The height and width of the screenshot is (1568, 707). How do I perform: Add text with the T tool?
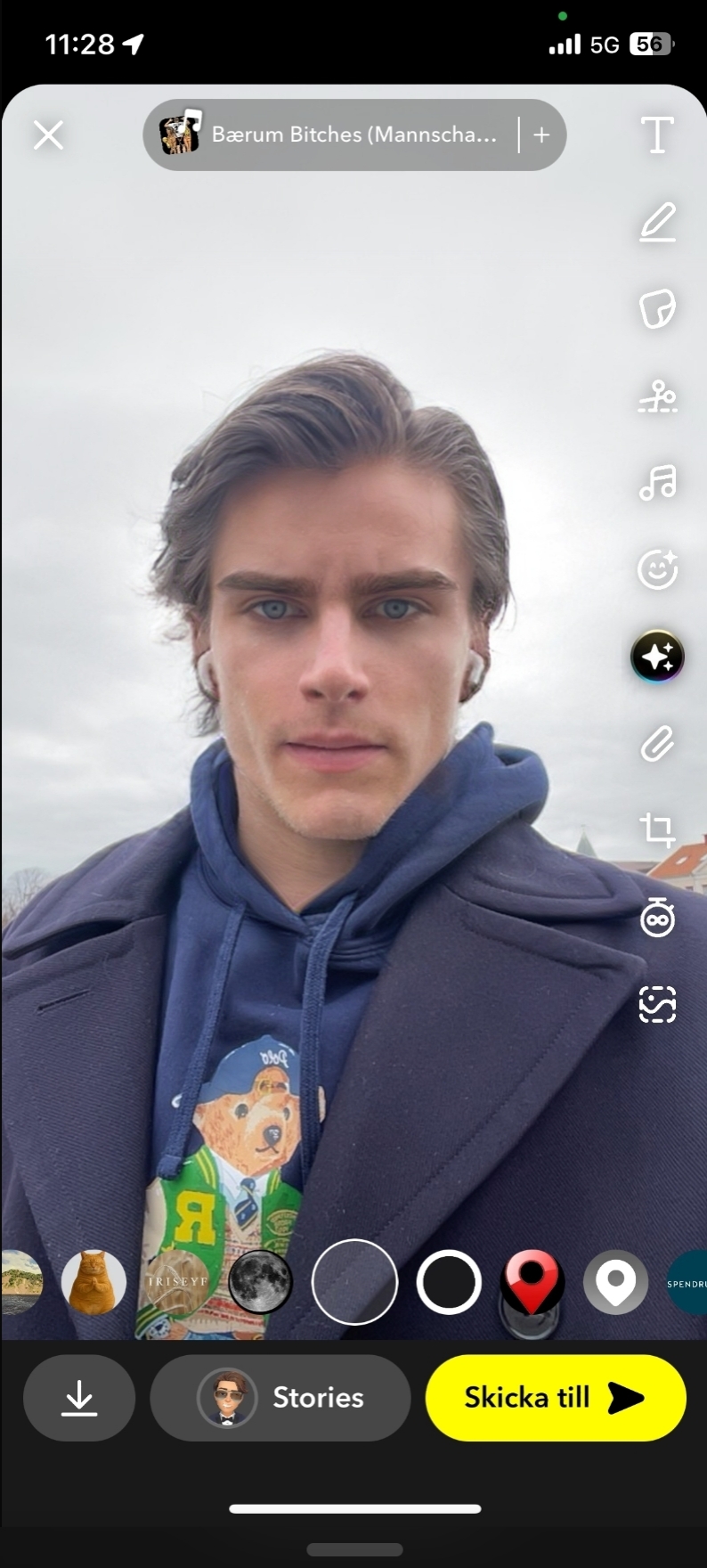tap(657, 135)
